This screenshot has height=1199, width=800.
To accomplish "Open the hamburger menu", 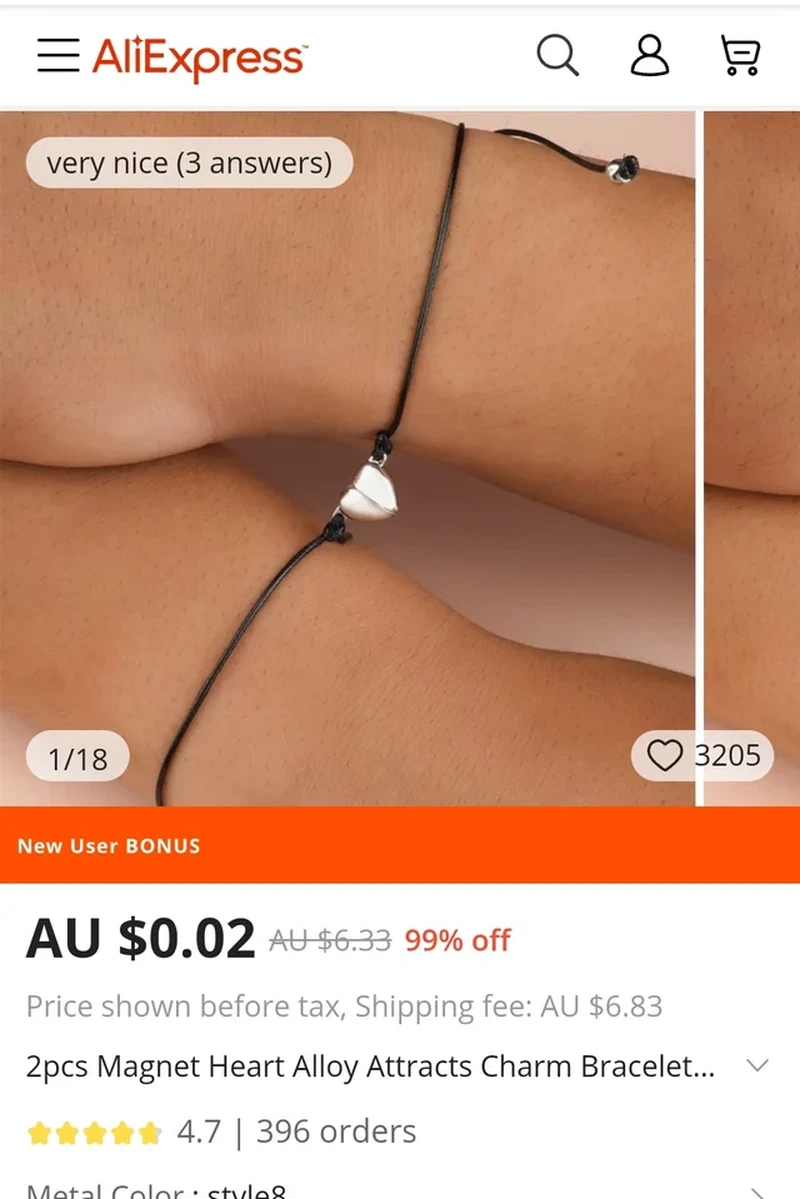I will (58, 56).
